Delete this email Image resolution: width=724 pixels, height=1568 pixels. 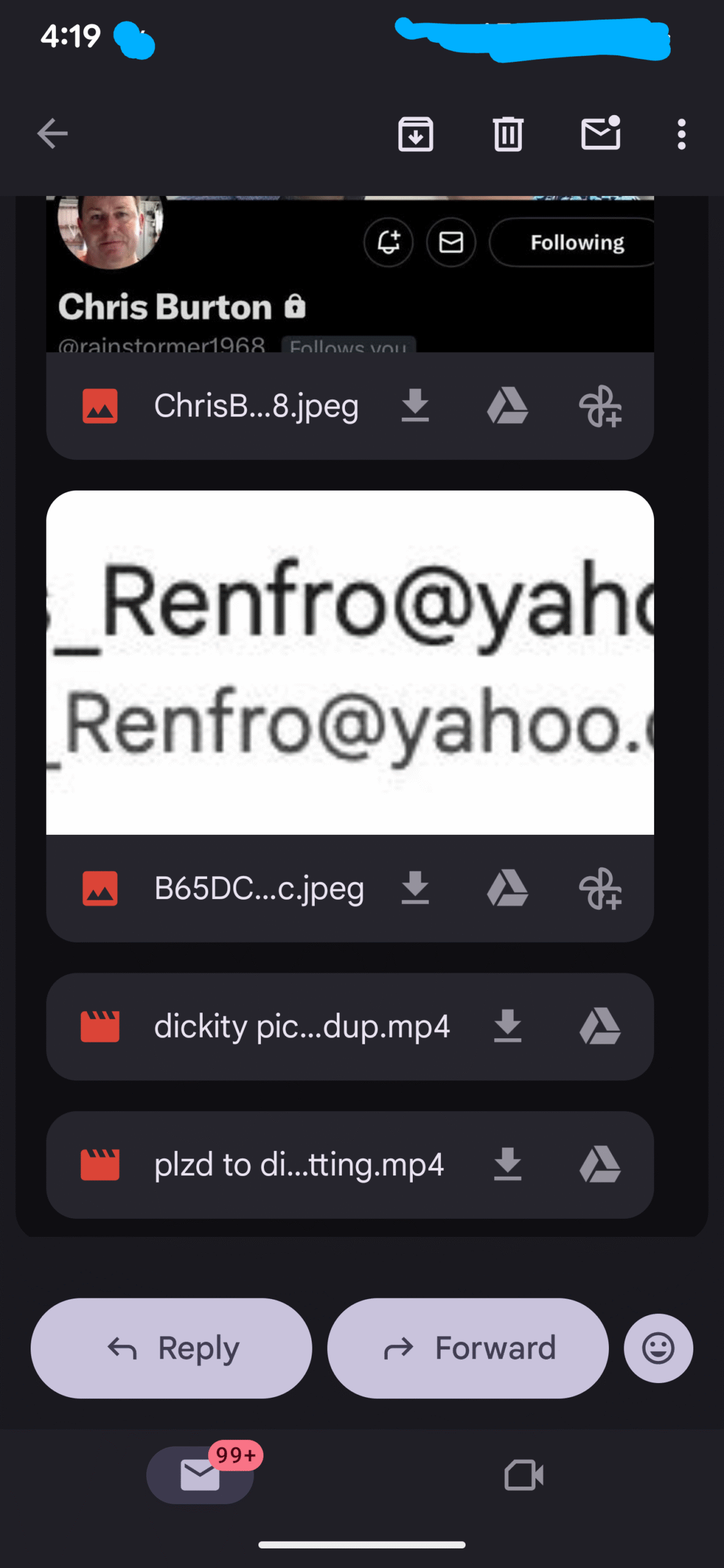pos(508,134)
